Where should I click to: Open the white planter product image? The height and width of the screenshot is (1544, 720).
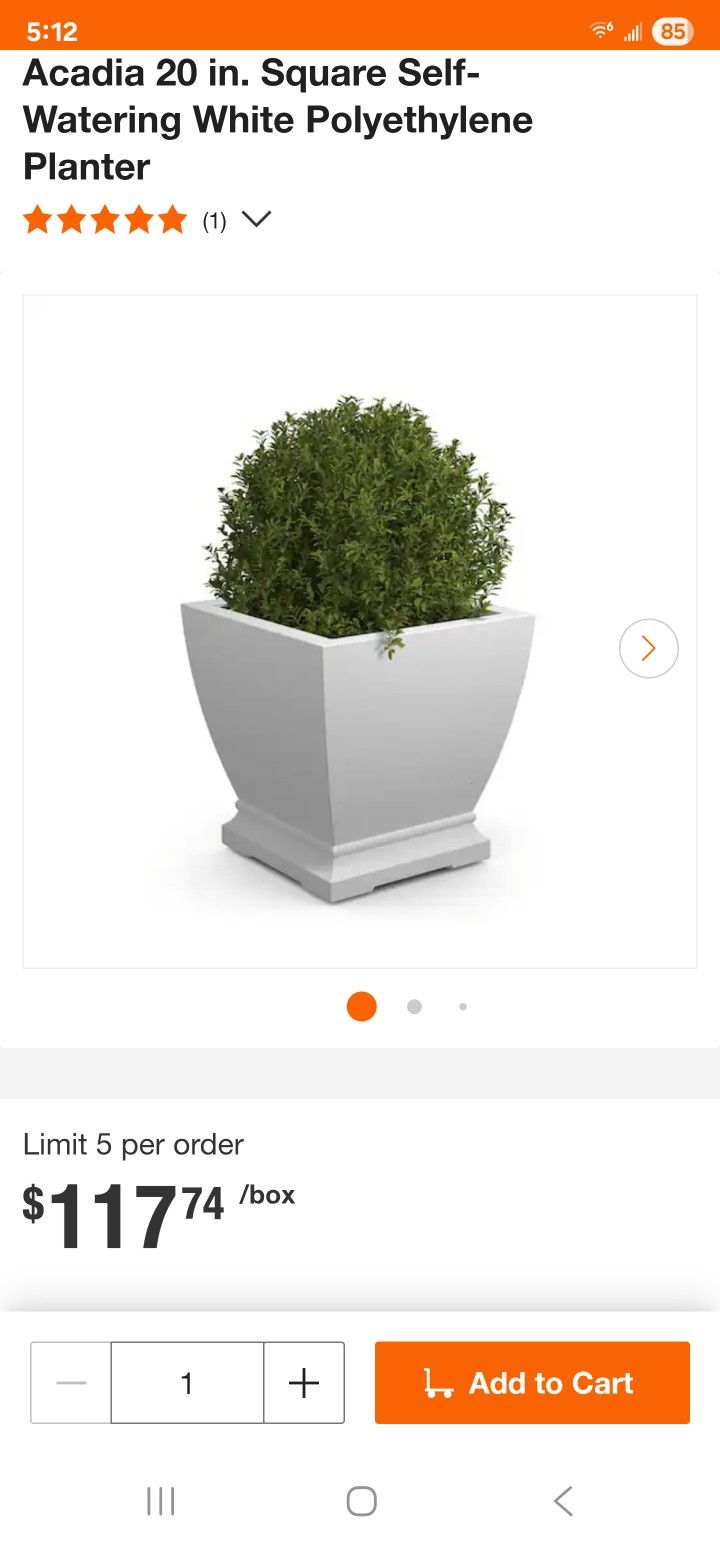tap(358, 640)
